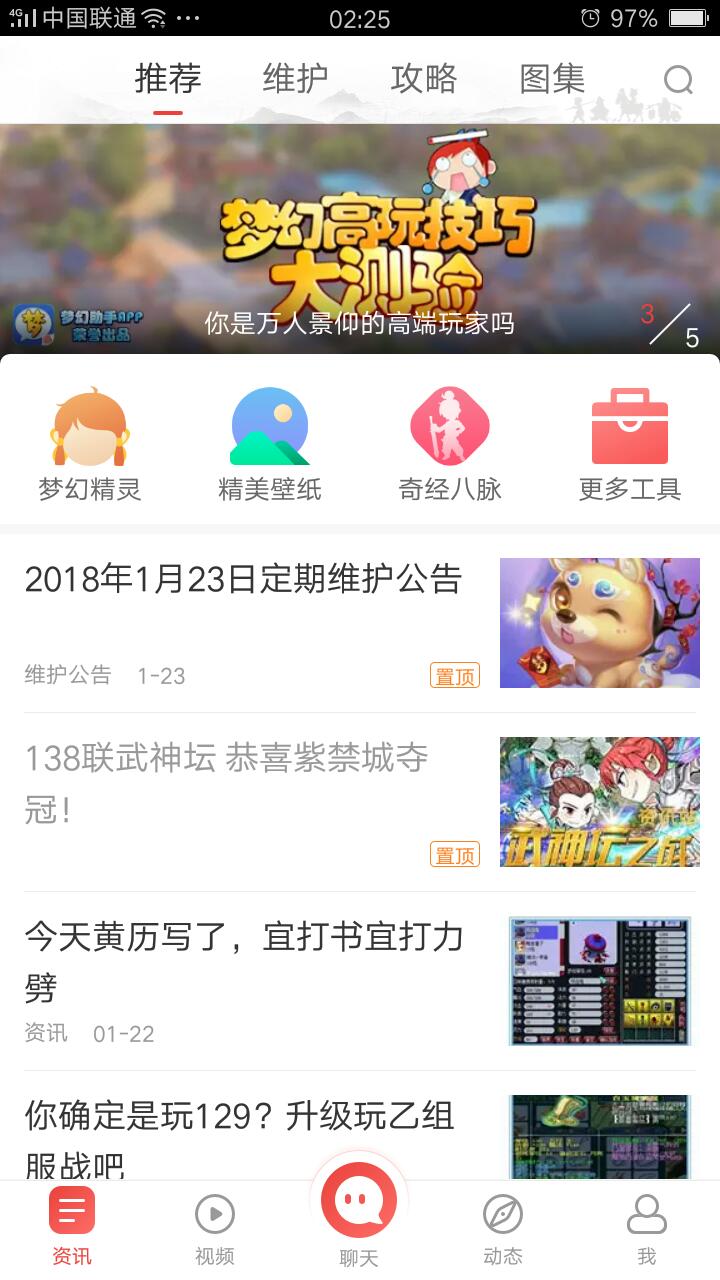Open 精美壁纸 wallpapers
This screenshot has height=1280, width=720.
point(270,445)
